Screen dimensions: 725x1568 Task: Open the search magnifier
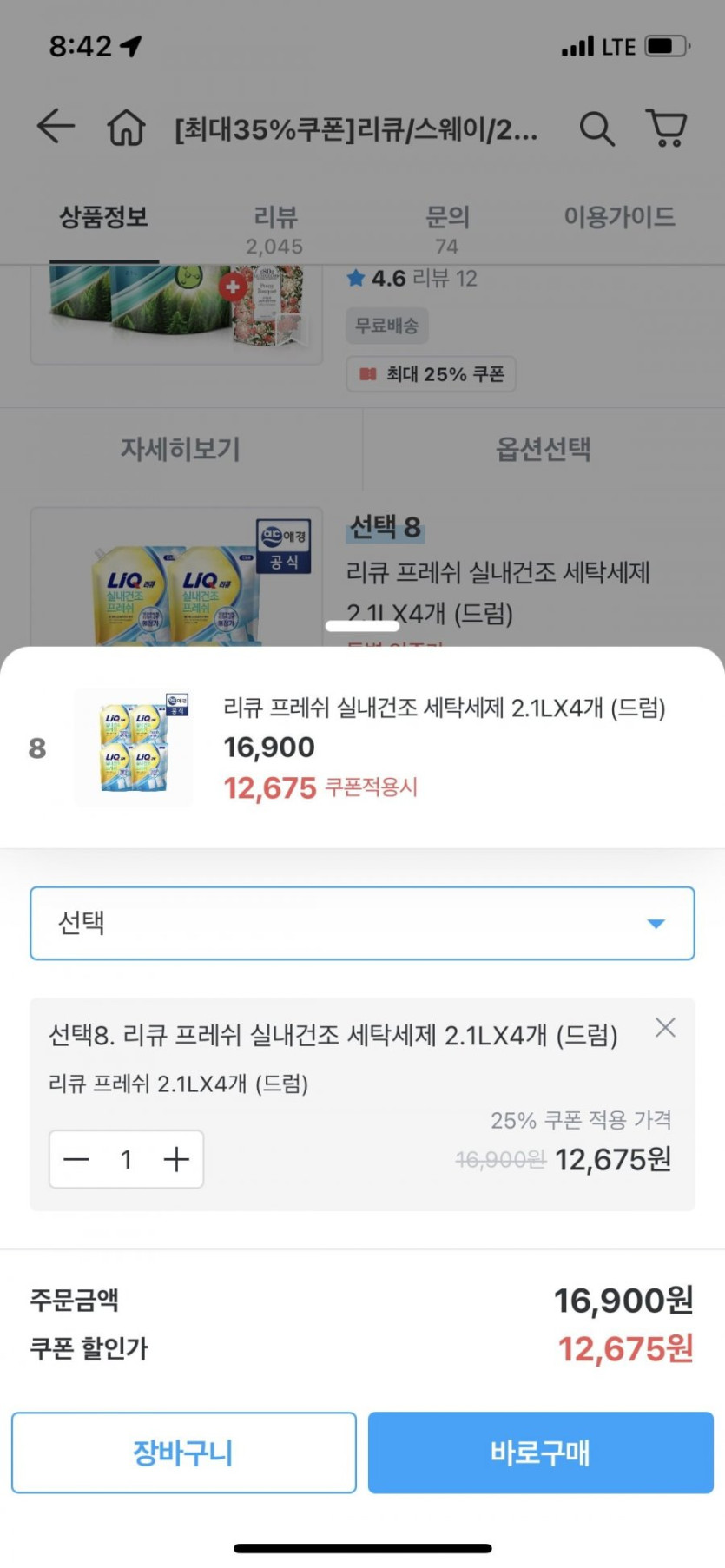[x=596, y=128]
